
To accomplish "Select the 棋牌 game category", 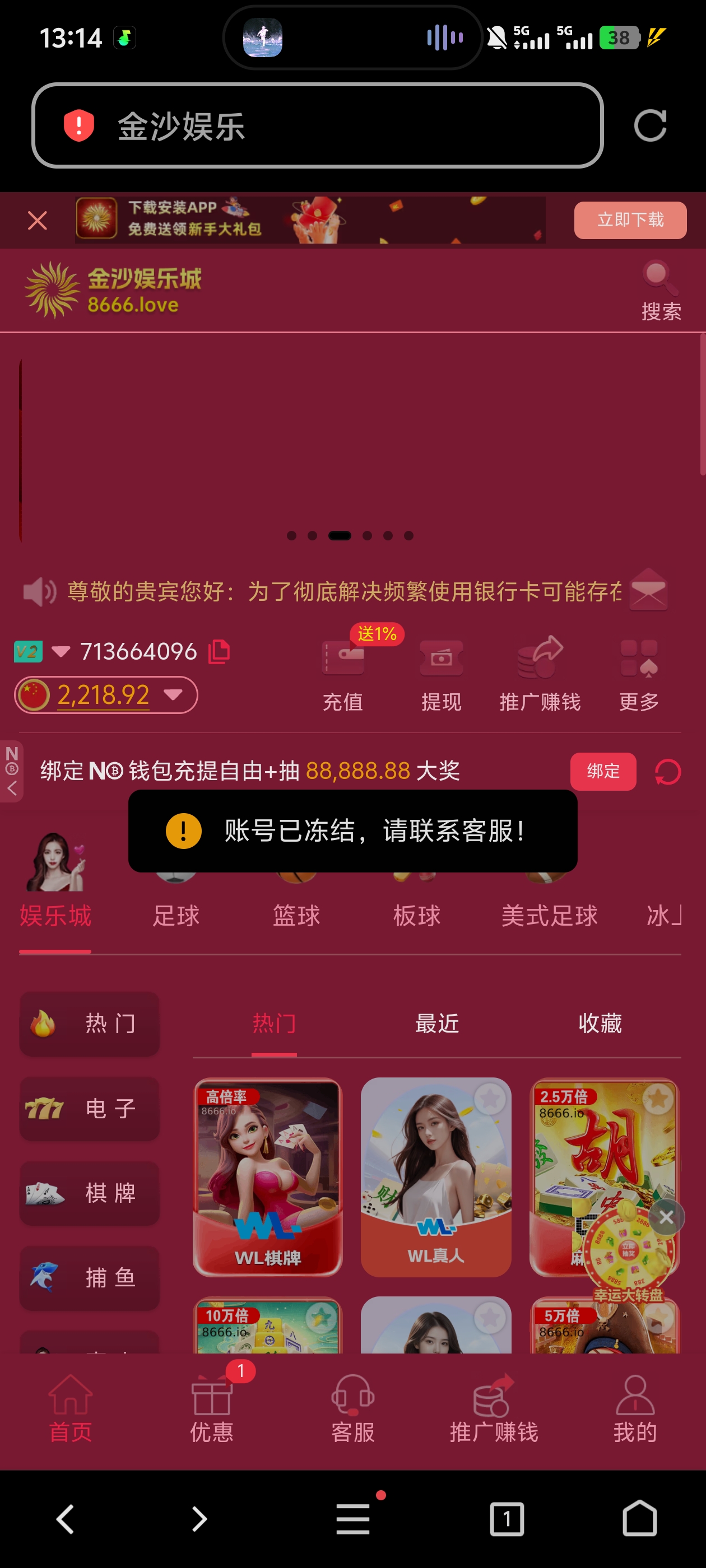I will (90, 1192).
